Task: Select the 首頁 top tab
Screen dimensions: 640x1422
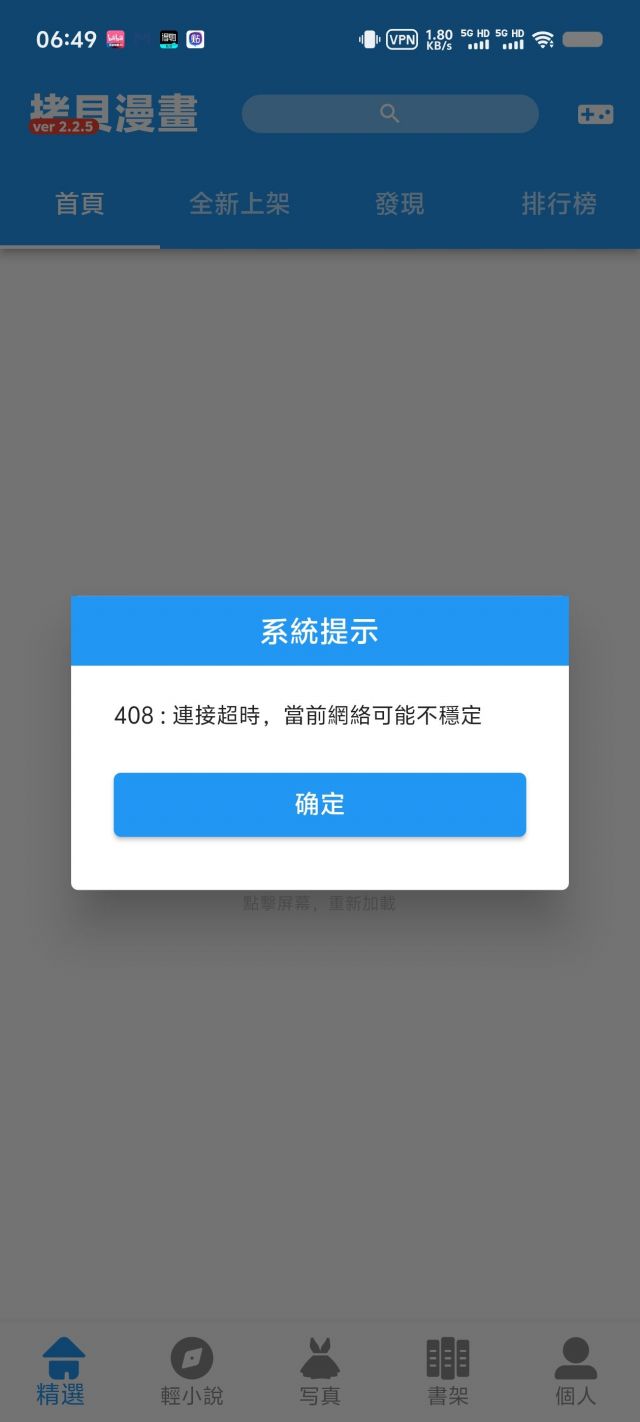Action: 80,204
